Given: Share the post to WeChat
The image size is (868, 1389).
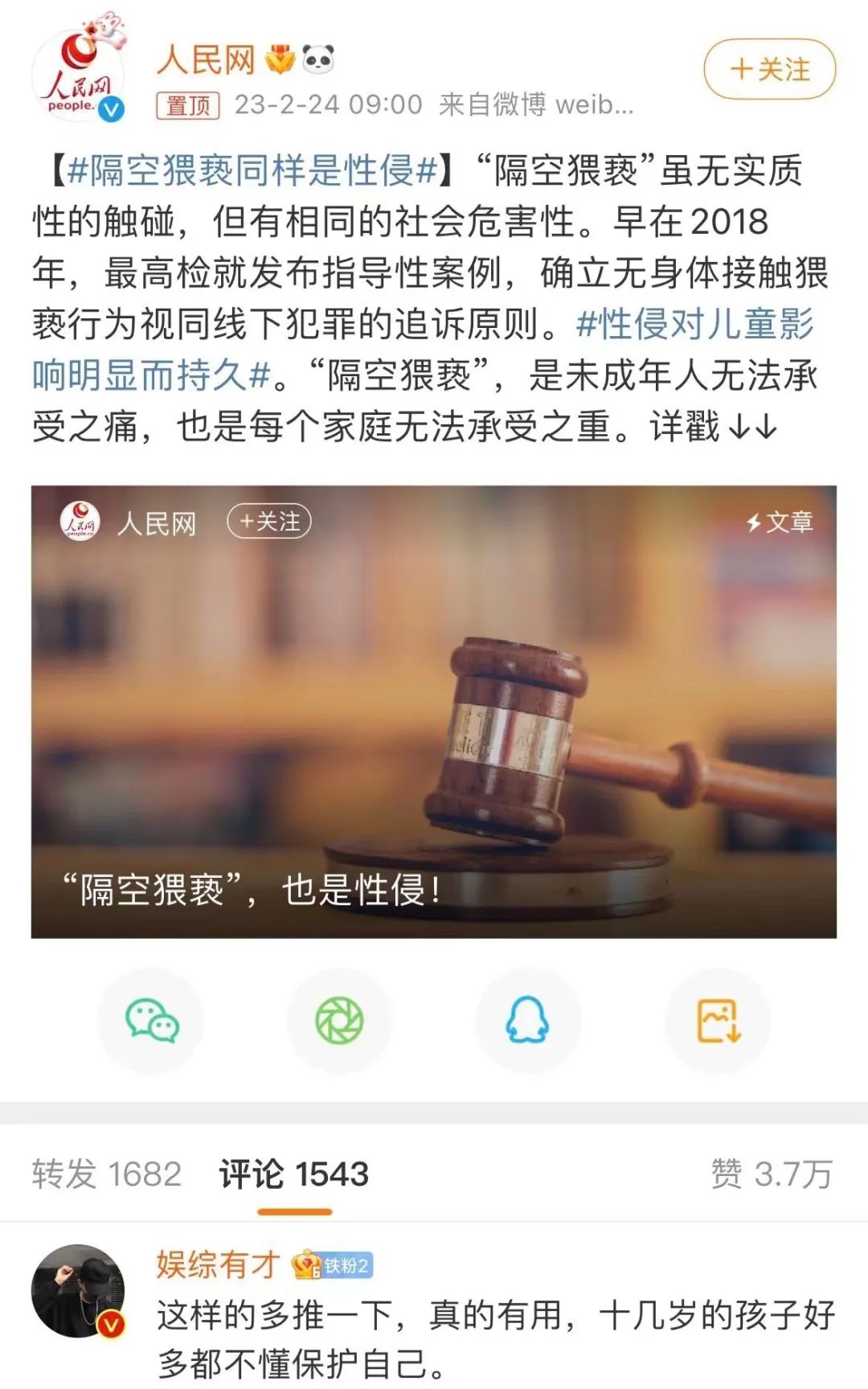Looking at the screenshot, I should coord(151,1021).
